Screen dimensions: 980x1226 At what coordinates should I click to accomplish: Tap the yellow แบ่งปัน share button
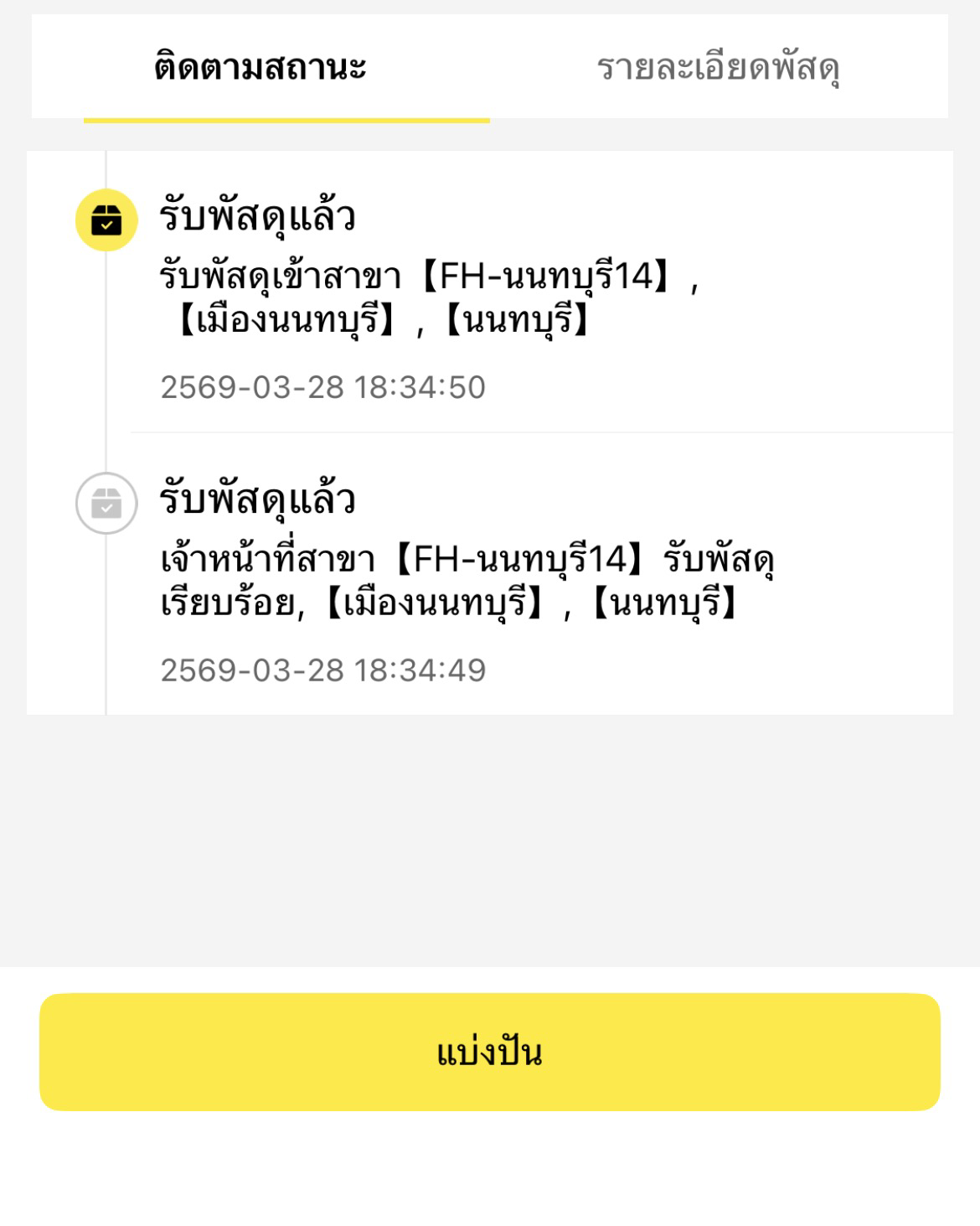click(490, 1052)
